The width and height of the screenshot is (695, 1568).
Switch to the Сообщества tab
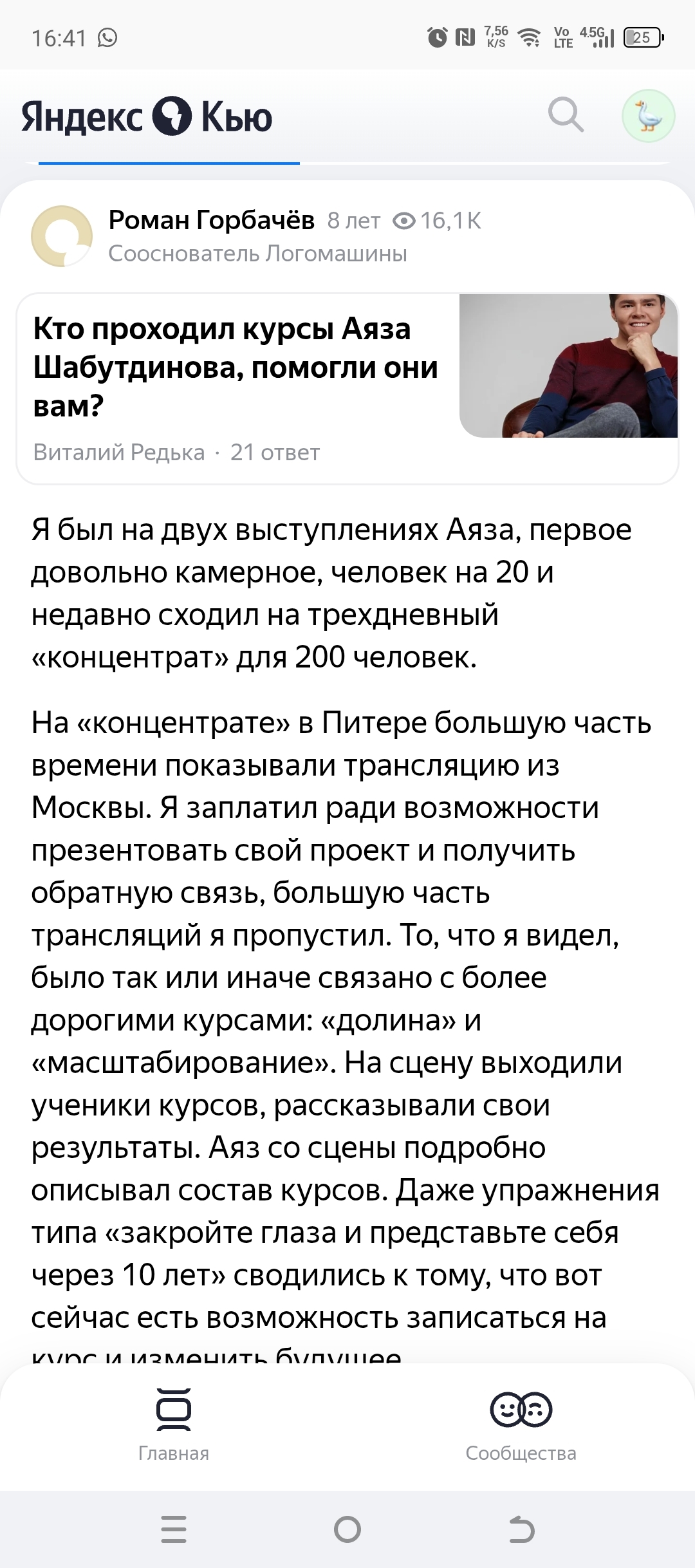point(521,1424)
